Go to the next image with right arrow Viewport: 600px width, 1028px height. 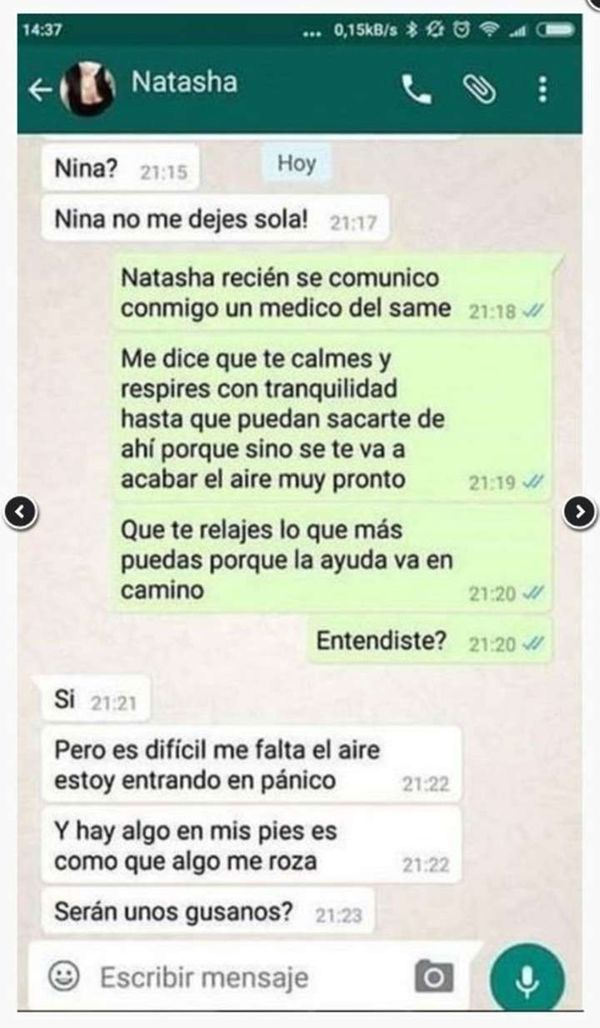(579, 511)
